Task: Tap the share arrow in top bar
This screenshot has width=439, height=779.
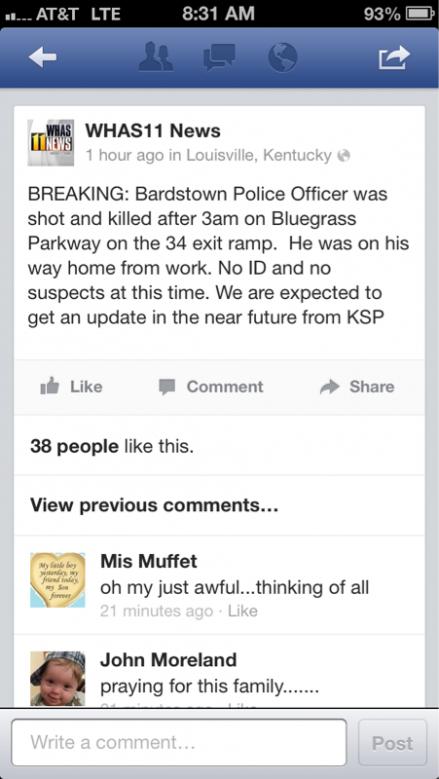Action: pos(394,57)
